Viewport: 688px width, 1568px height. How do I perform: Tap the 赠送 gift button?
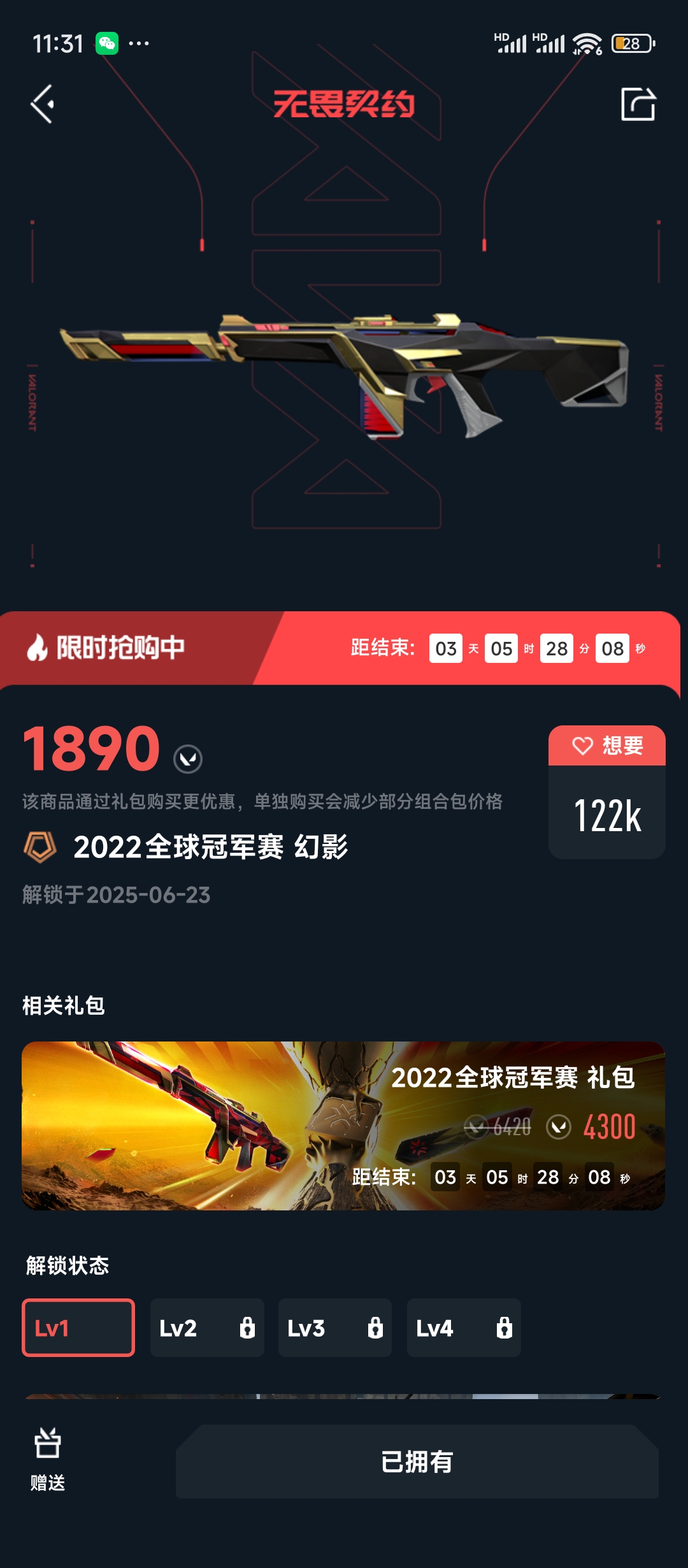48,1460
